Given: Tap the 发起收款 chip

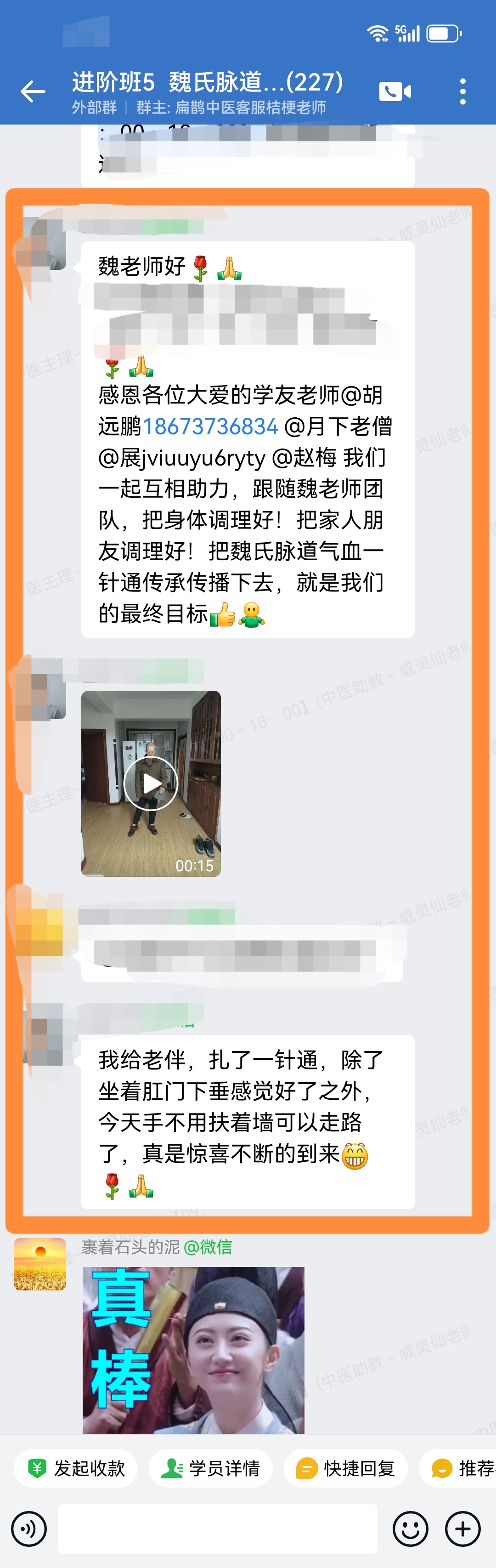Looking at the screenshot, I should click(76, 1469).
